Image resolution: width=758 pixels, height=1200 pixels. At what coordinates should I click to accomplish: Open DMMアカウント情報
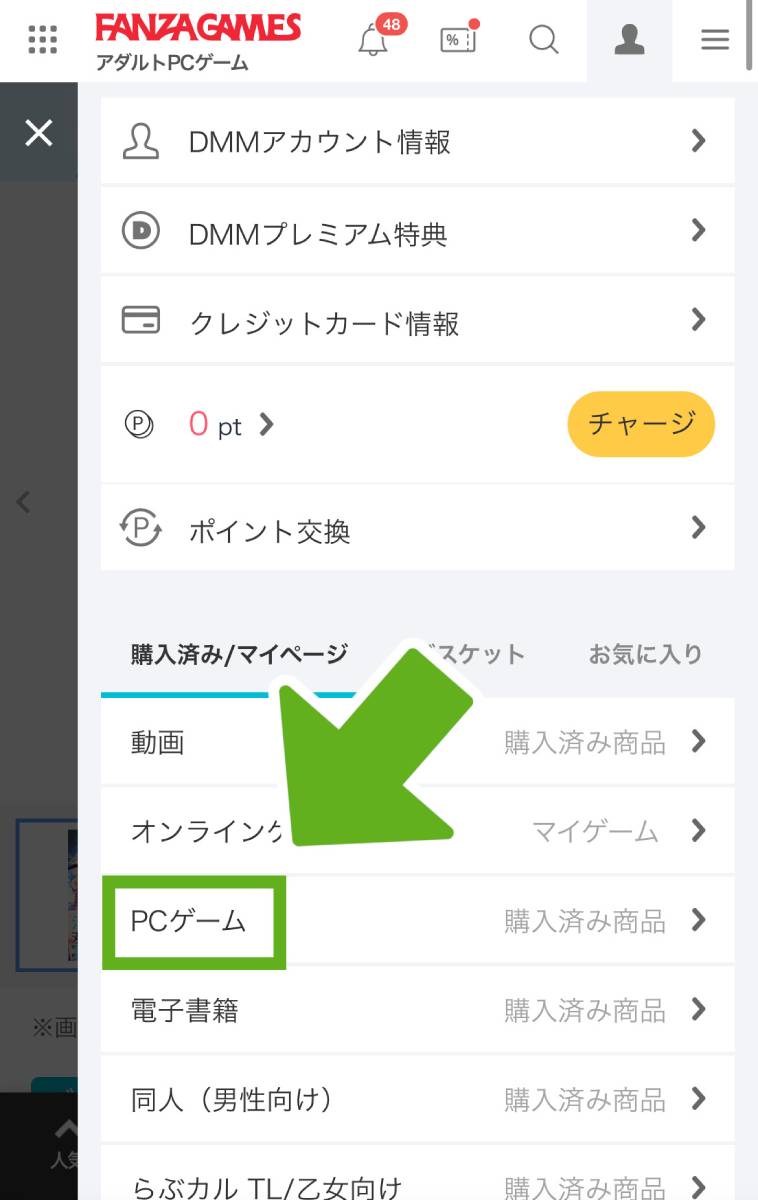tap(417, 142)
